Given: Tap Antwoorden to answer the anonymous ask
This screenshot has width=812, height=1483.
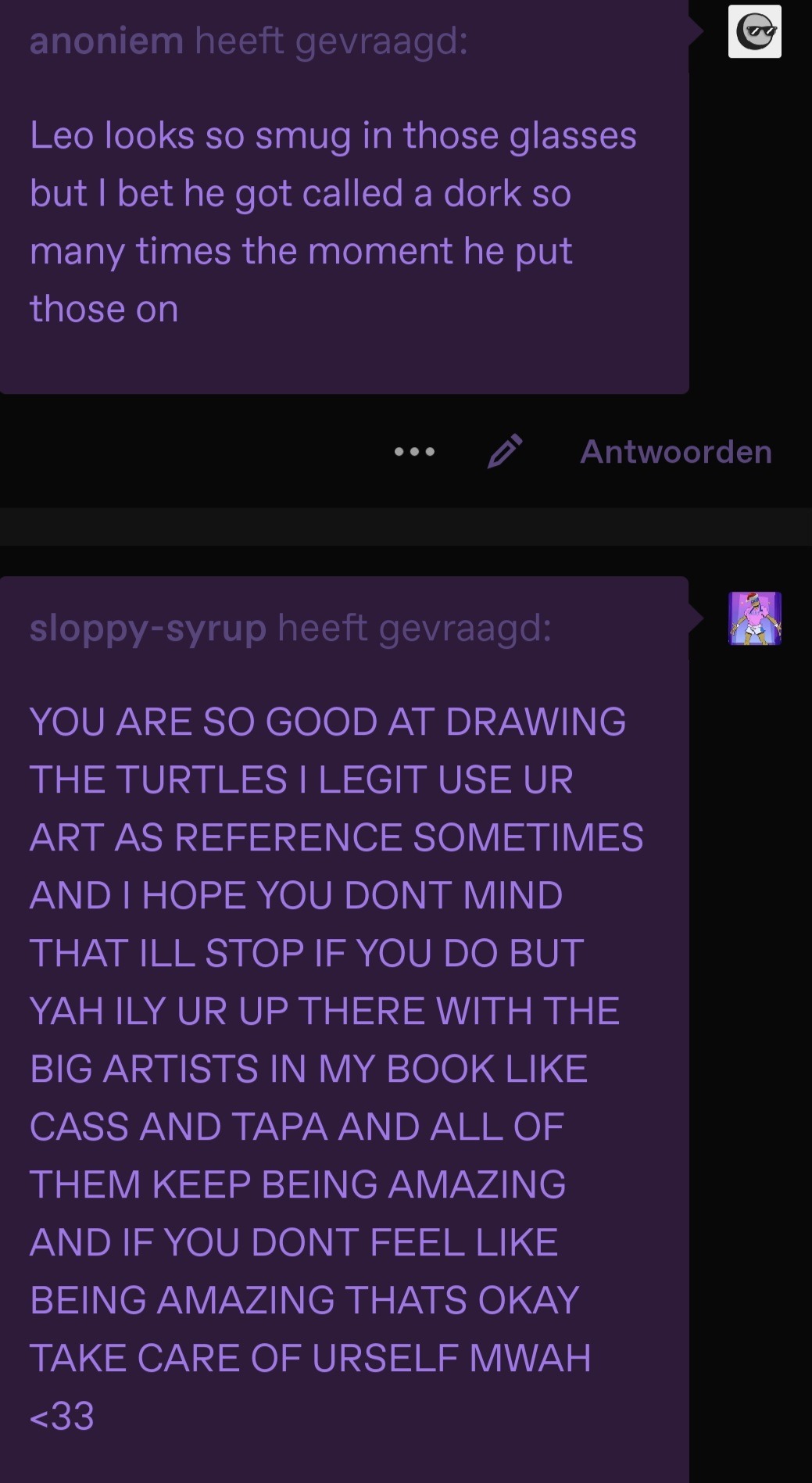Looking at the screenshot, I should coord(675,452).
